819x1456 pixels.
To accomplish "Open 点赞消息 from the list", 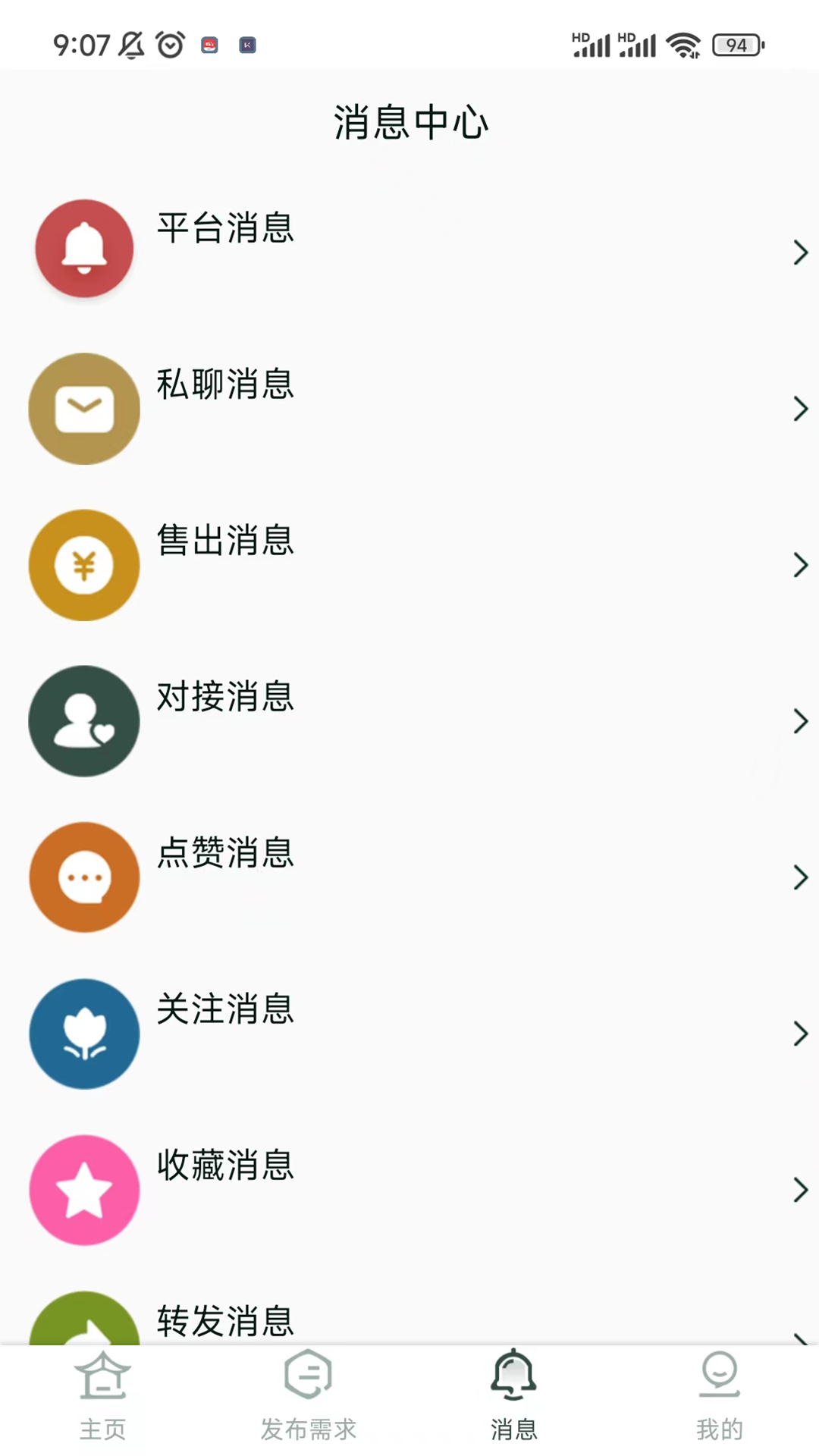I will click(x=225, y=855).
